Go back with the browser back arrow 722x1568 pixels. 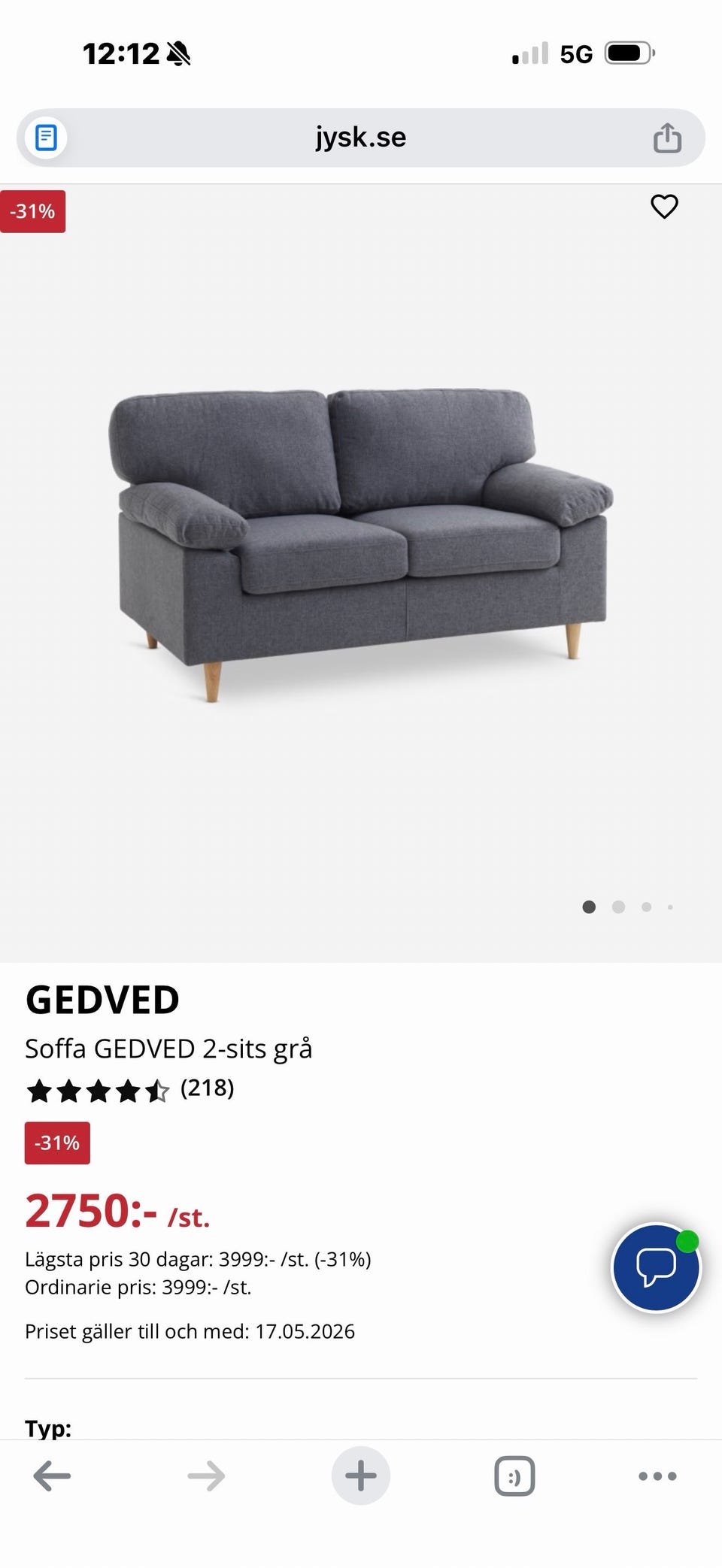pyautogui.click(x=52, y=1476)
